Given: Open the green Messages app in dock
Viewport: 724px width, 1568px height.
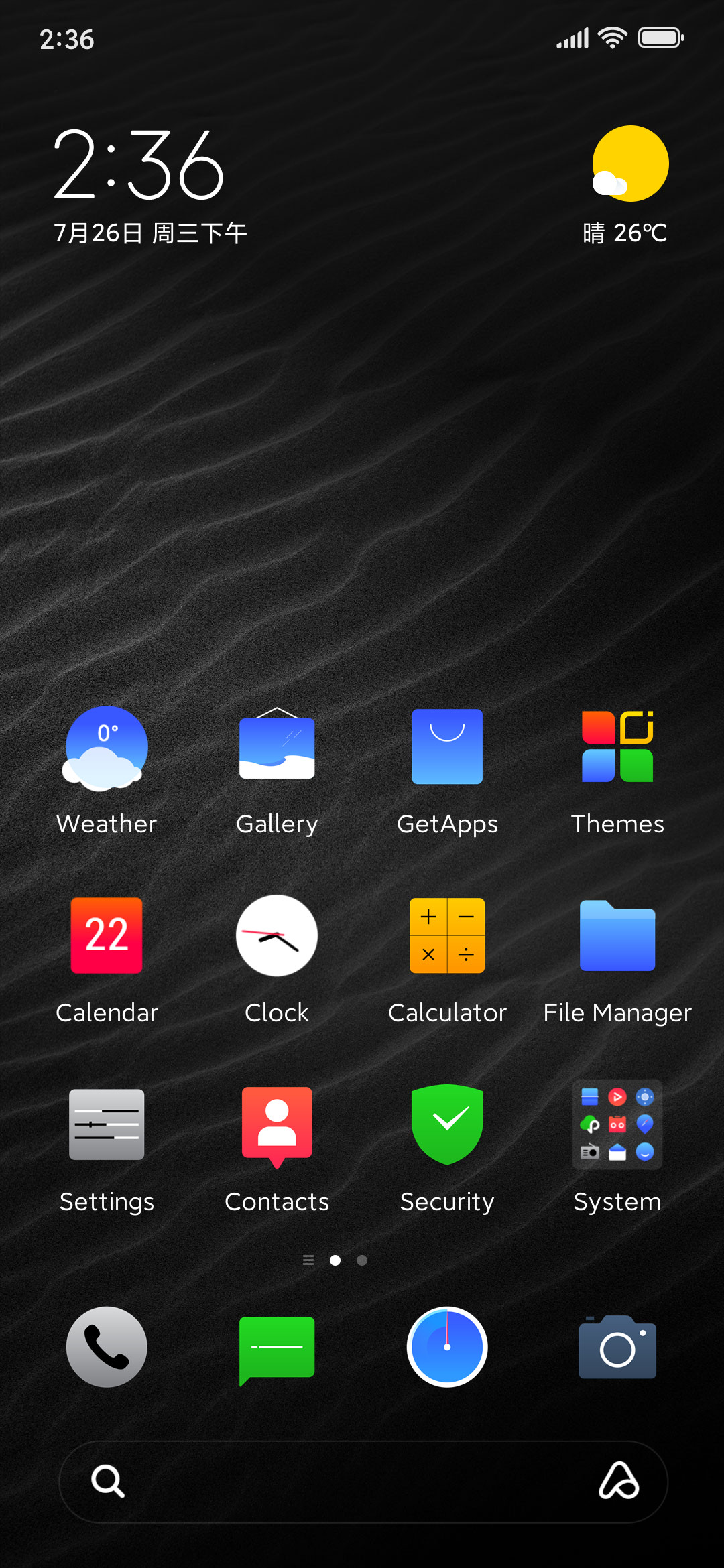Looking at the screenshot, I should coord(277,1350).
